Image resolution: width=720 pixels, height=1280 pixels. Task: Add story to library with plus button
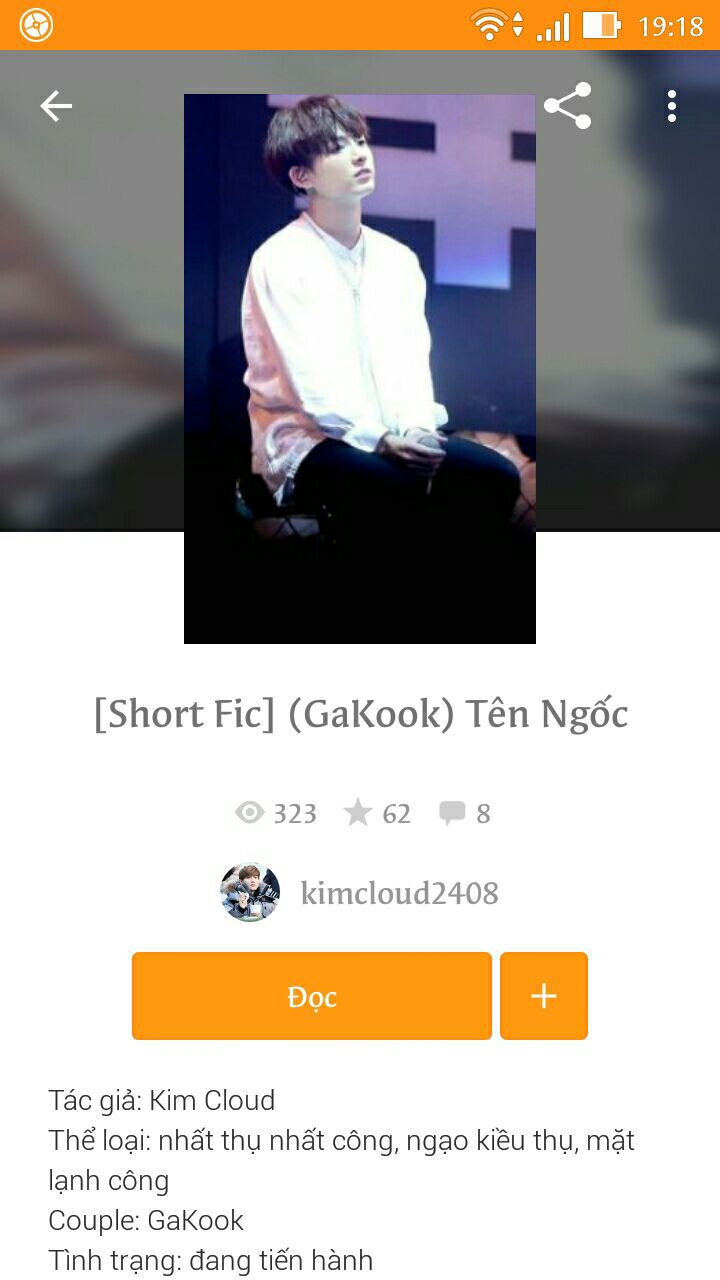543,996
